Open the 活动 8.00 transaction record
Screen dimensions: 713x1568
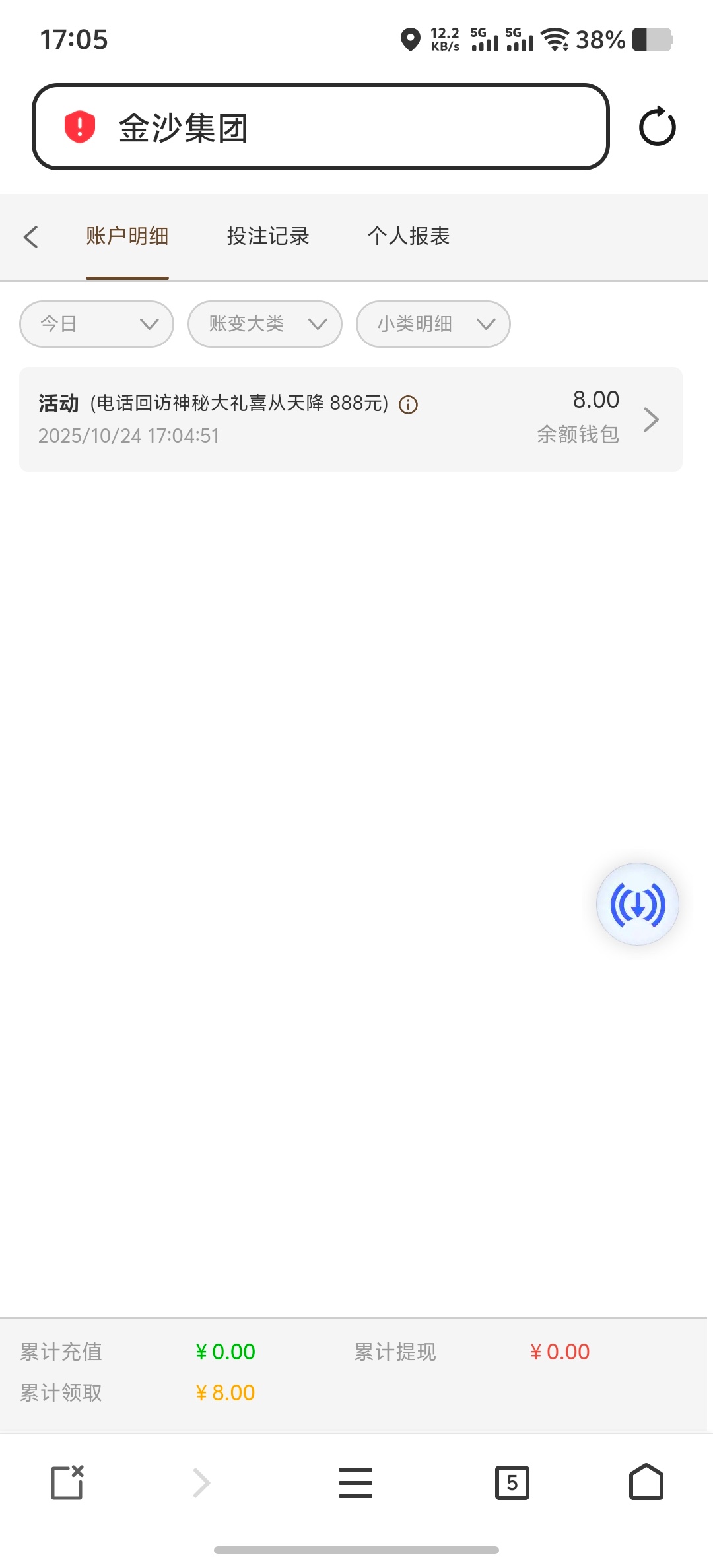(x=350, y=419)
